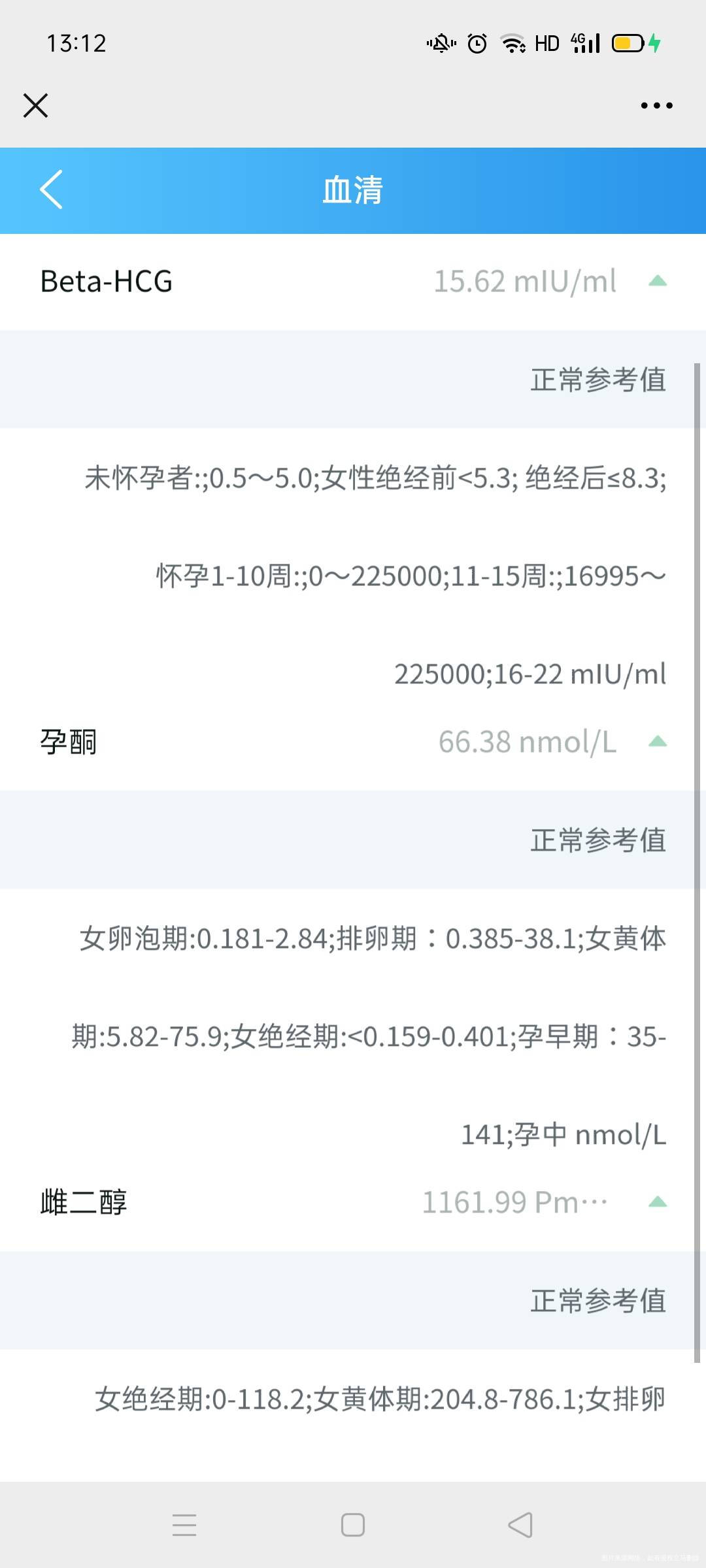Close the page with the X button
The height and width of the screenshot is (1568, 706).
pos(35,105)
